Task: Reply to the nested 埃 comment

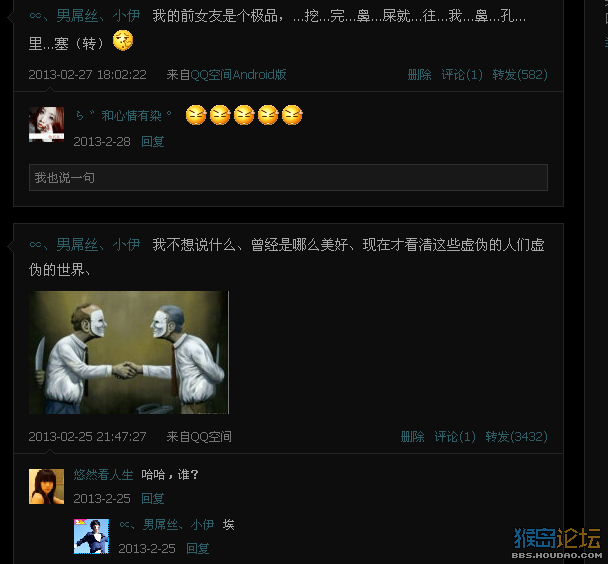Action: (x=197, y=549)
